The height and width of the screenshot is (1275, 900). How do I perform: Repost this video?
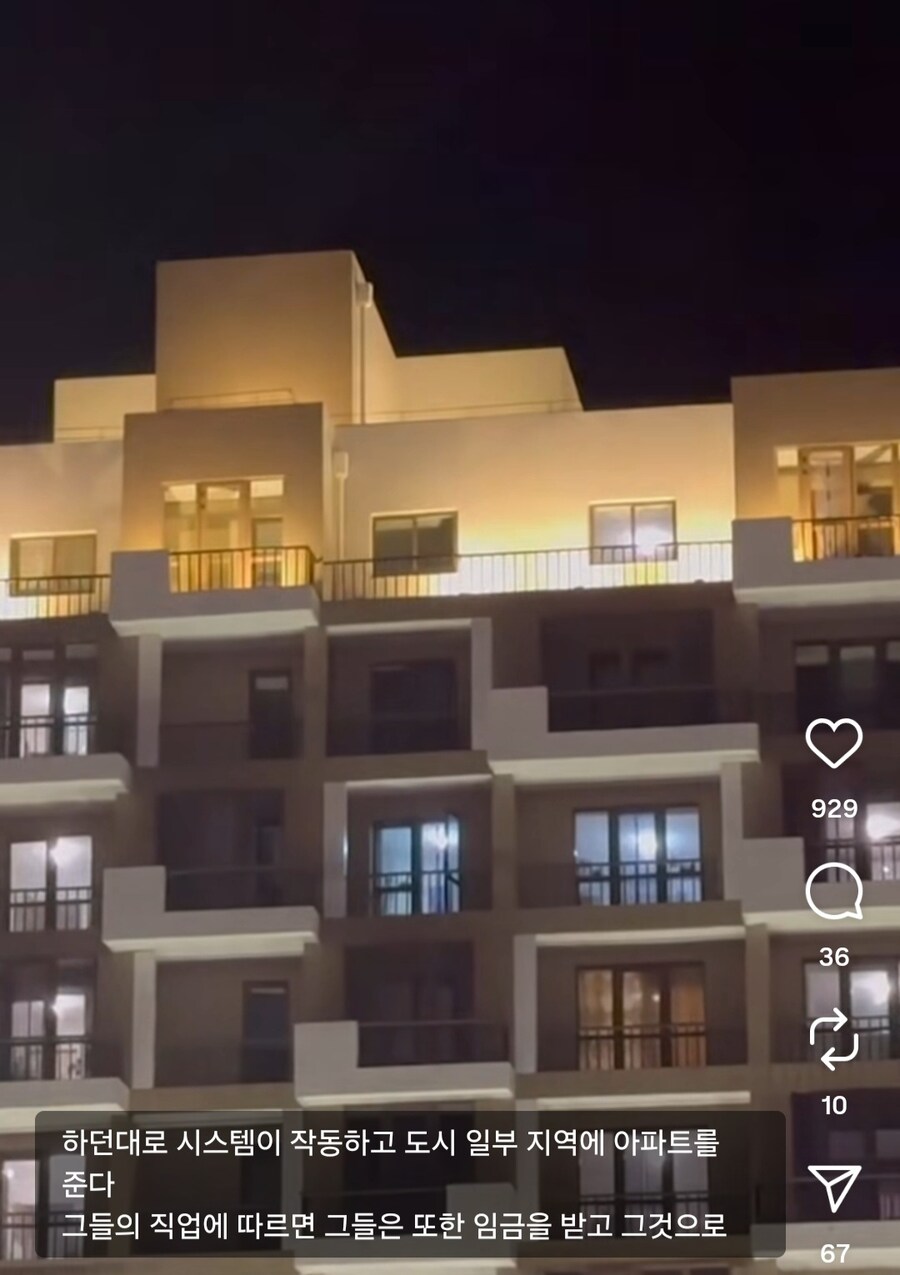click(x=834, y=1041)
